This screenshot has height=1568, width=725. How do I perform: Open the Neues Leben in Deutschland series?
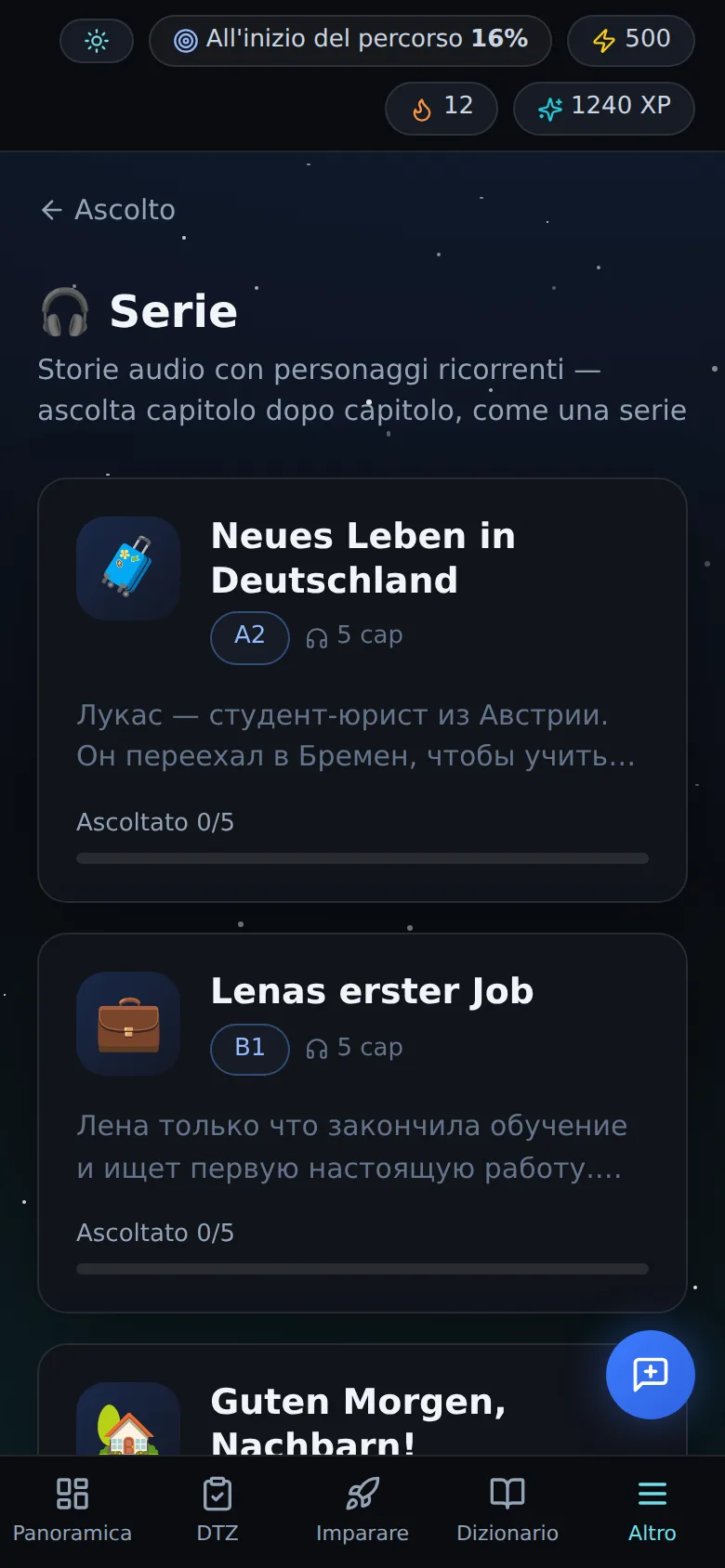point(362,690)
